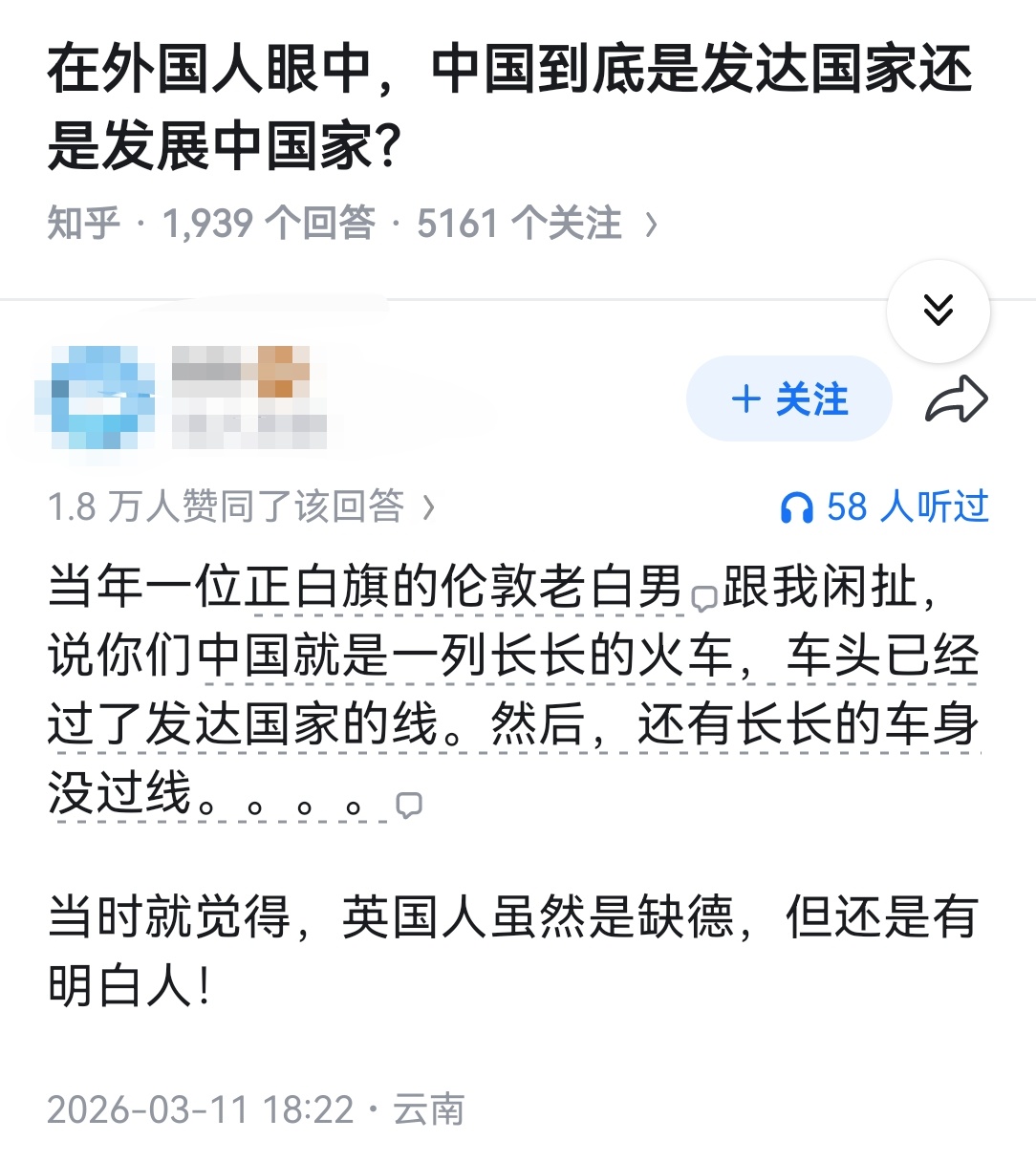Tap the "1.8 万人赞同了该回答" upvote text
Image resolution: width=1036 pixels, height=1162 pixels.
point(223,507)
